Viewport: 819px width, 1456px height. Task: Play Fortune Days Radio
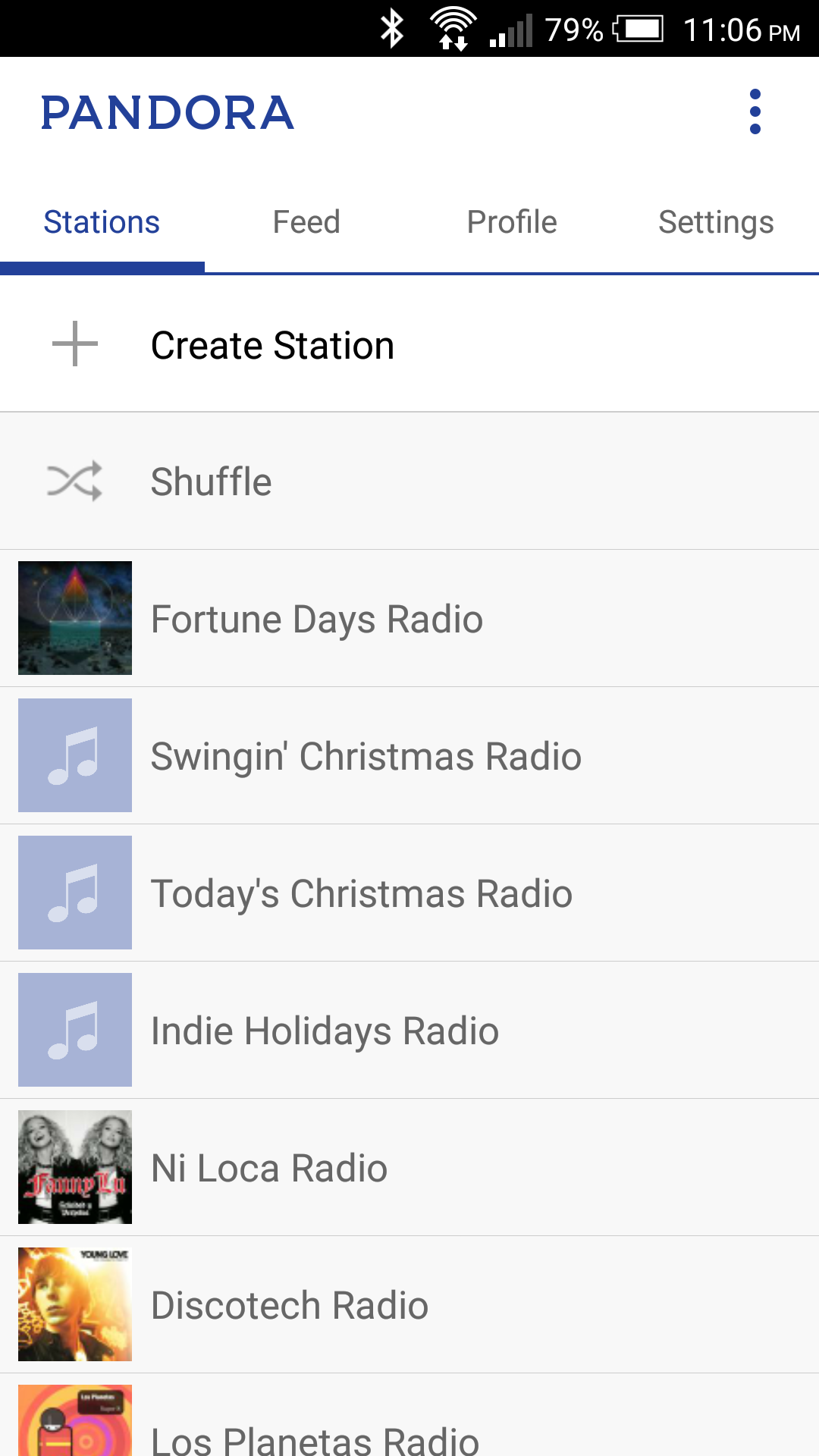(x=316, y=618)
